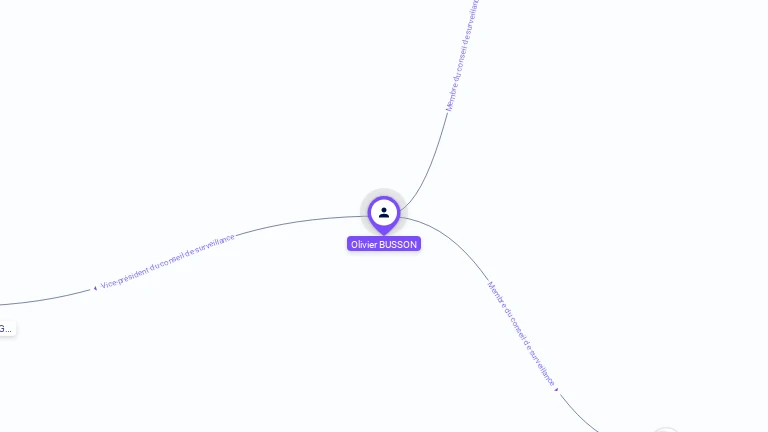This screenshot has height=432, width=768.
Task: Open the partially visible company node at left
Action: click(x=7, y=328)
